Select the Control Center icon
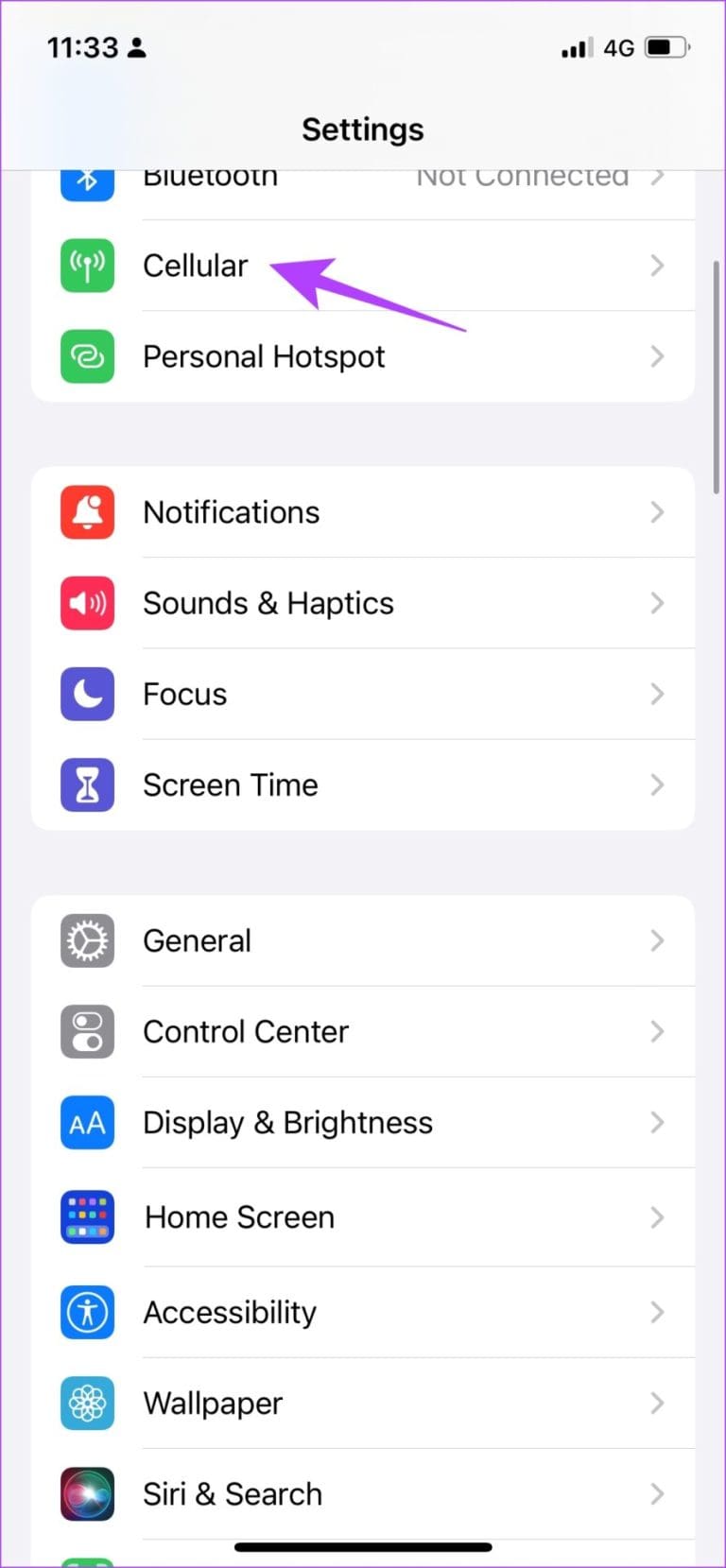726x1568 pixels. point(87,1031)
